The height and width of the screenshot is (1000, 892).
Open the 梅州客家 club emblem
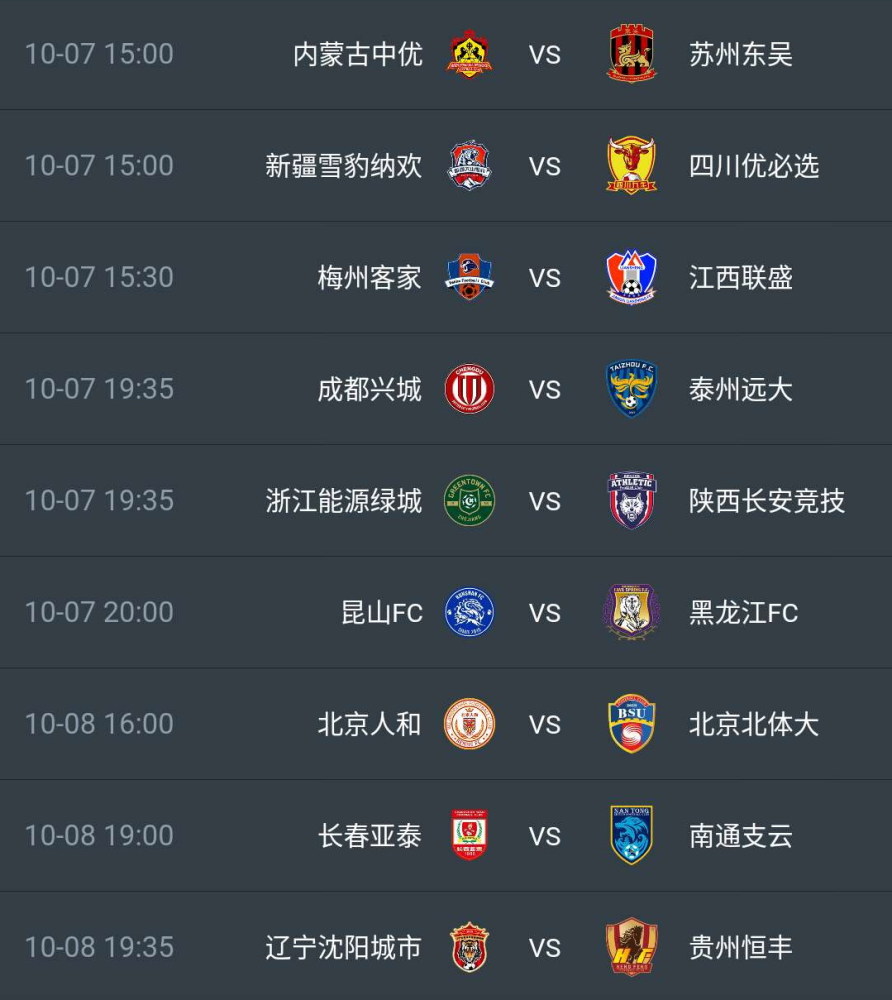469,278
